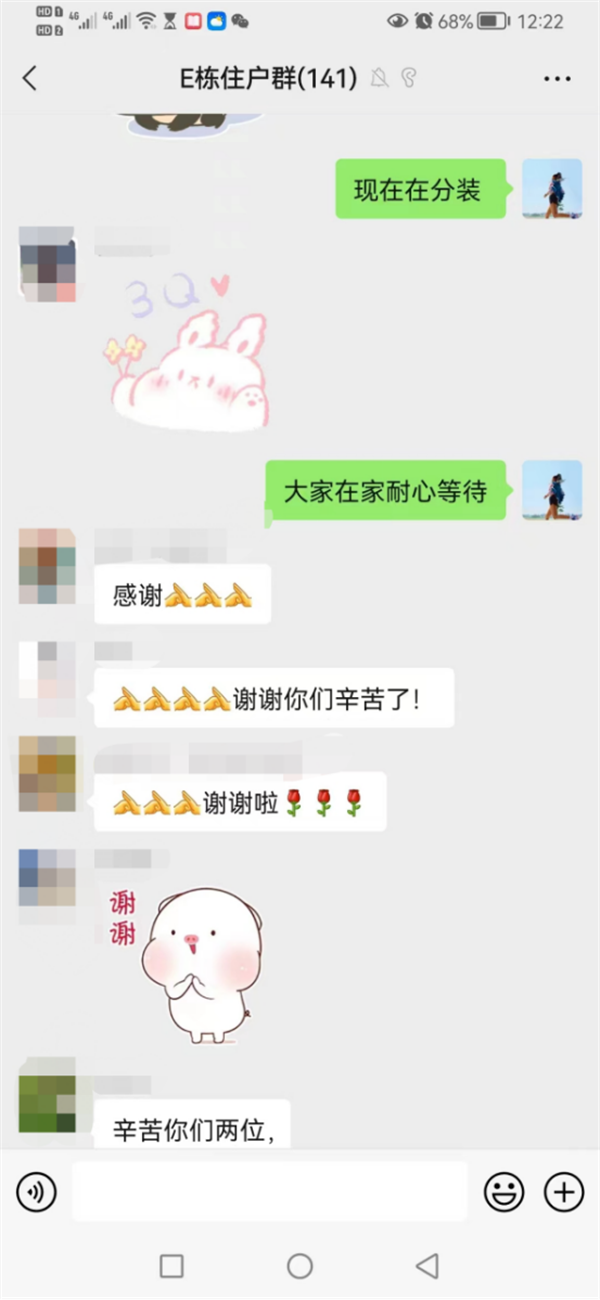Viewport: 600px width, 1300px height.
Task: Tap avatar of member who sent 感谢
Action: pyautogui.click(x=47, y=566)
